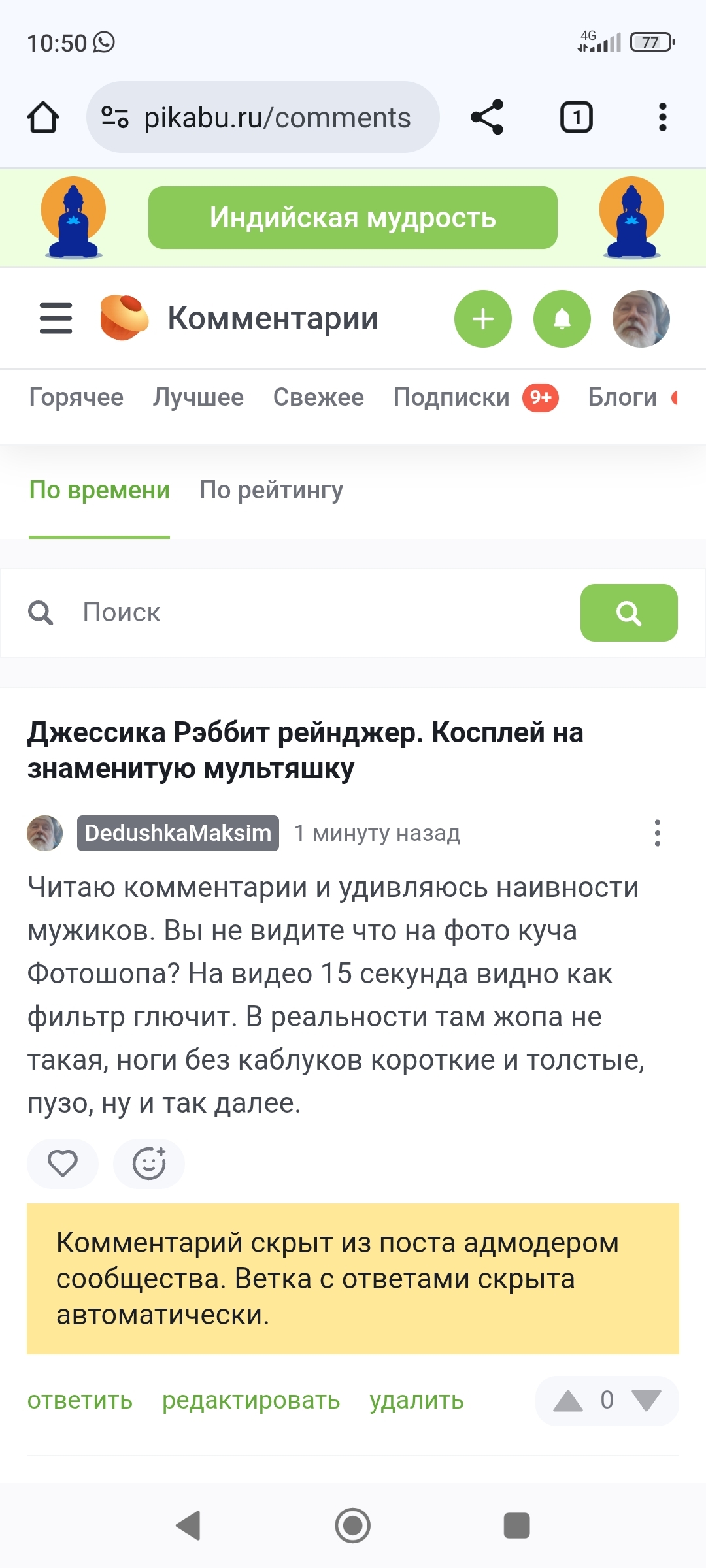Open the Джессика Рэббит рейнджер post
This screenshot has height=1568, width=706.
pyautogui.click(x=305, y=750)
